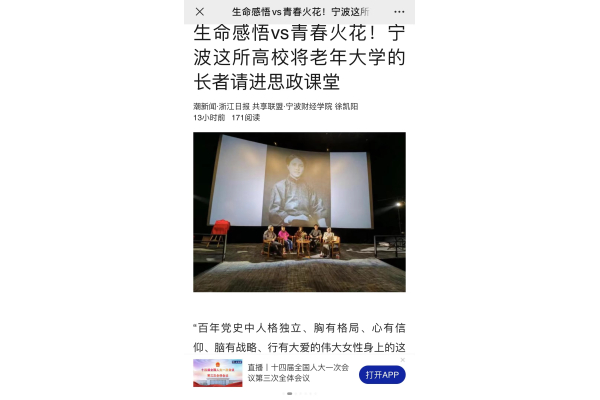
Task: Open the 十四届全国人大一次会议 live banner
Action: (x=299, y=373)
